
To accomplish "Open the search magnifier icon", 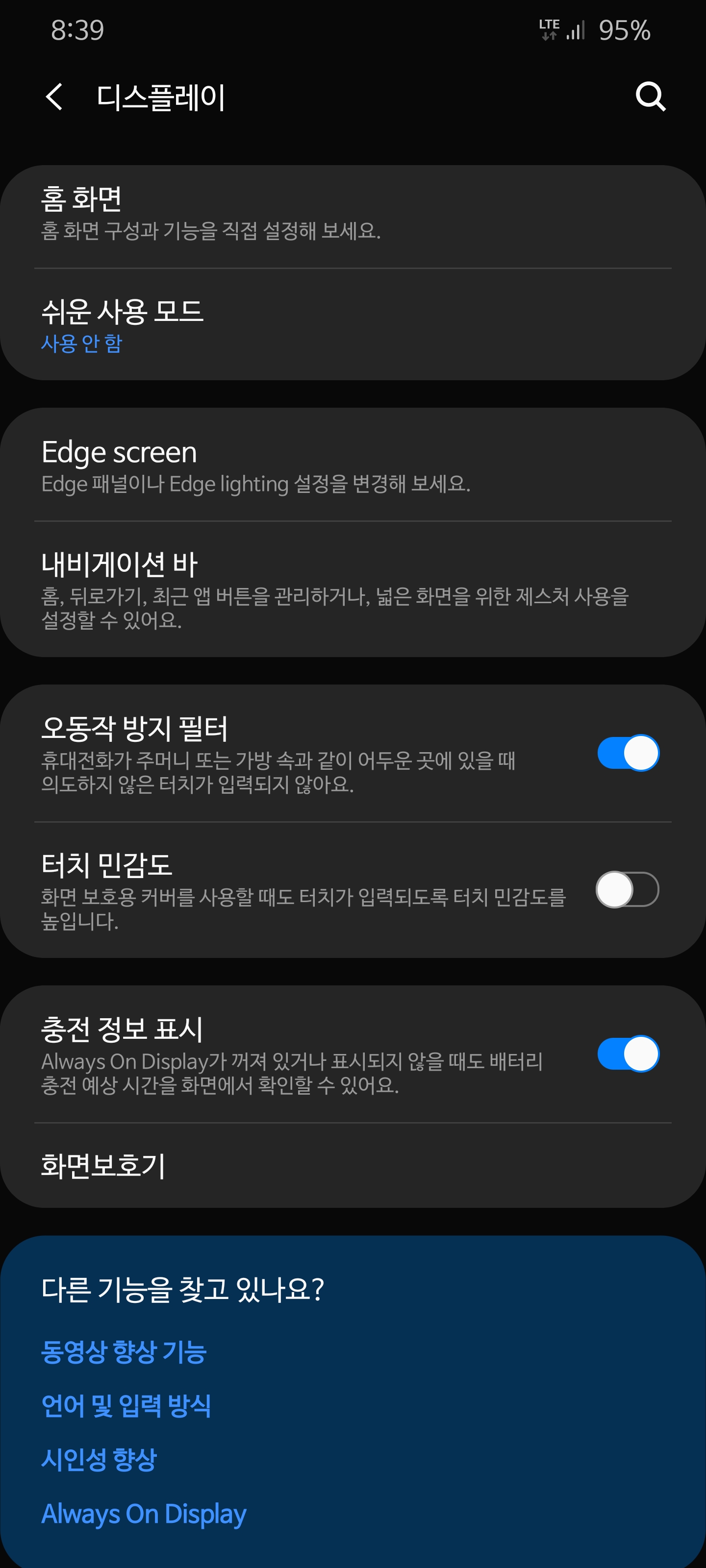I will (x=650, y=96).
